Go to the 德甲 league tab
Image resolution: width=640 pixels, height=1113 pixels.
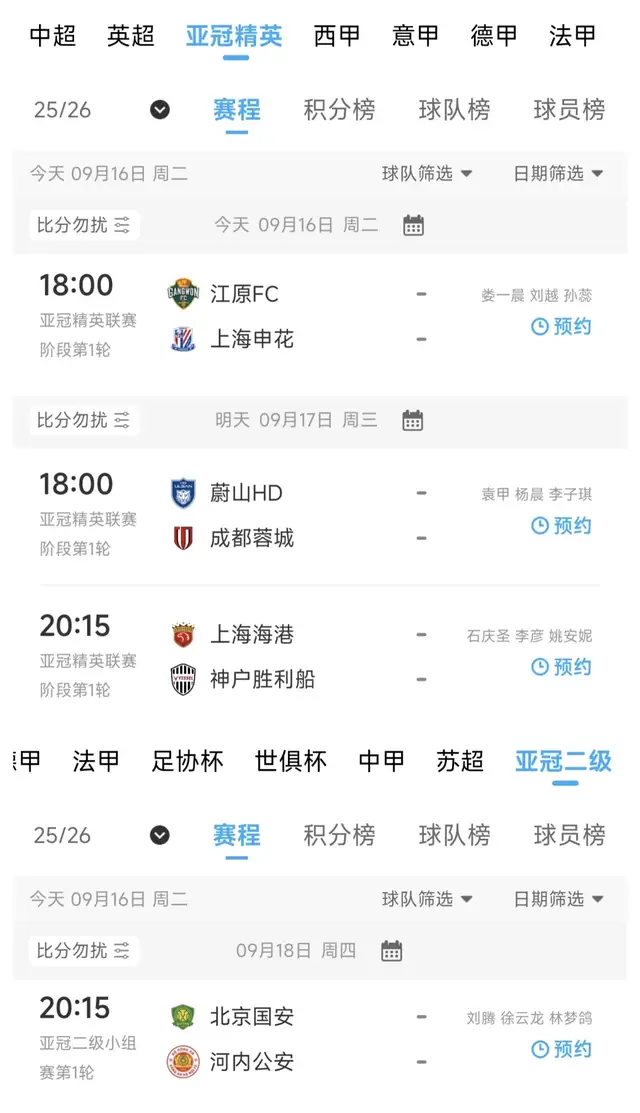coord(494,36)
